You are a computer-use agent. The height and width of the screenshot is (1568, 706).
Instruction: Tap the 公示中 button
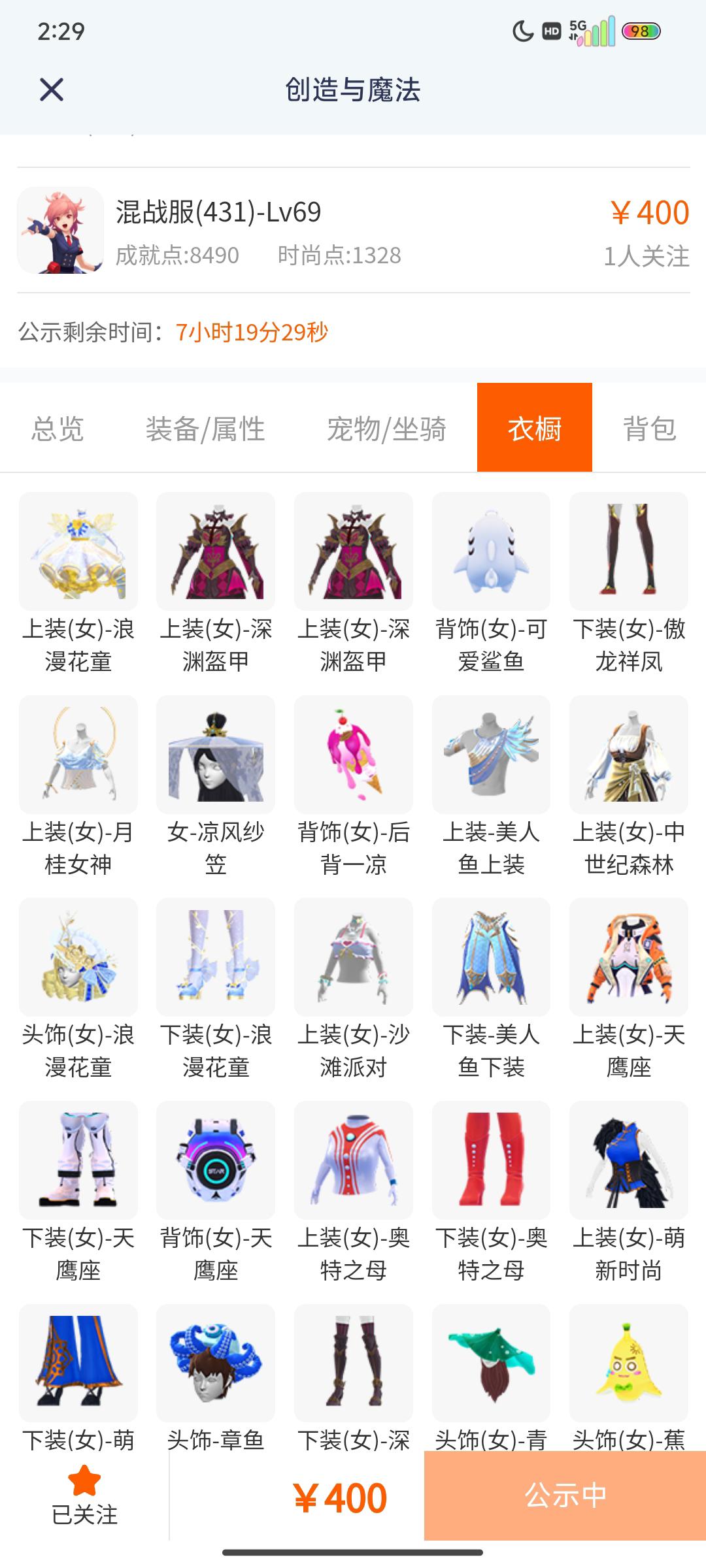tap(565, 1495)
